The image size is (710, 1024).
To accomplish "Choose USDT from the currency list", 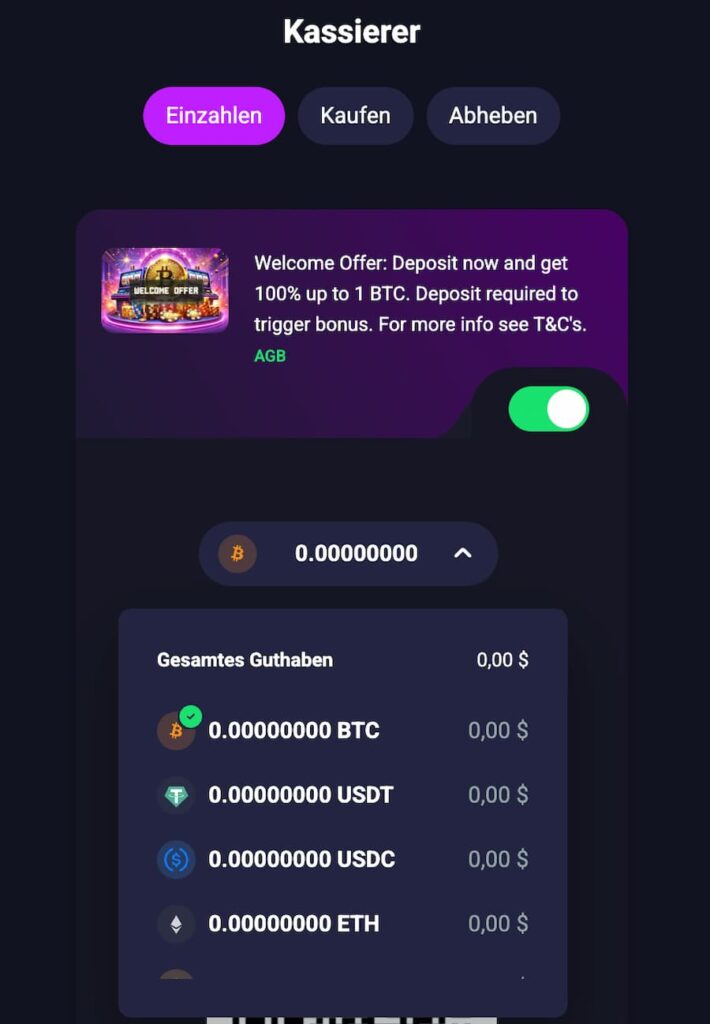I will [x=342, y=795].
